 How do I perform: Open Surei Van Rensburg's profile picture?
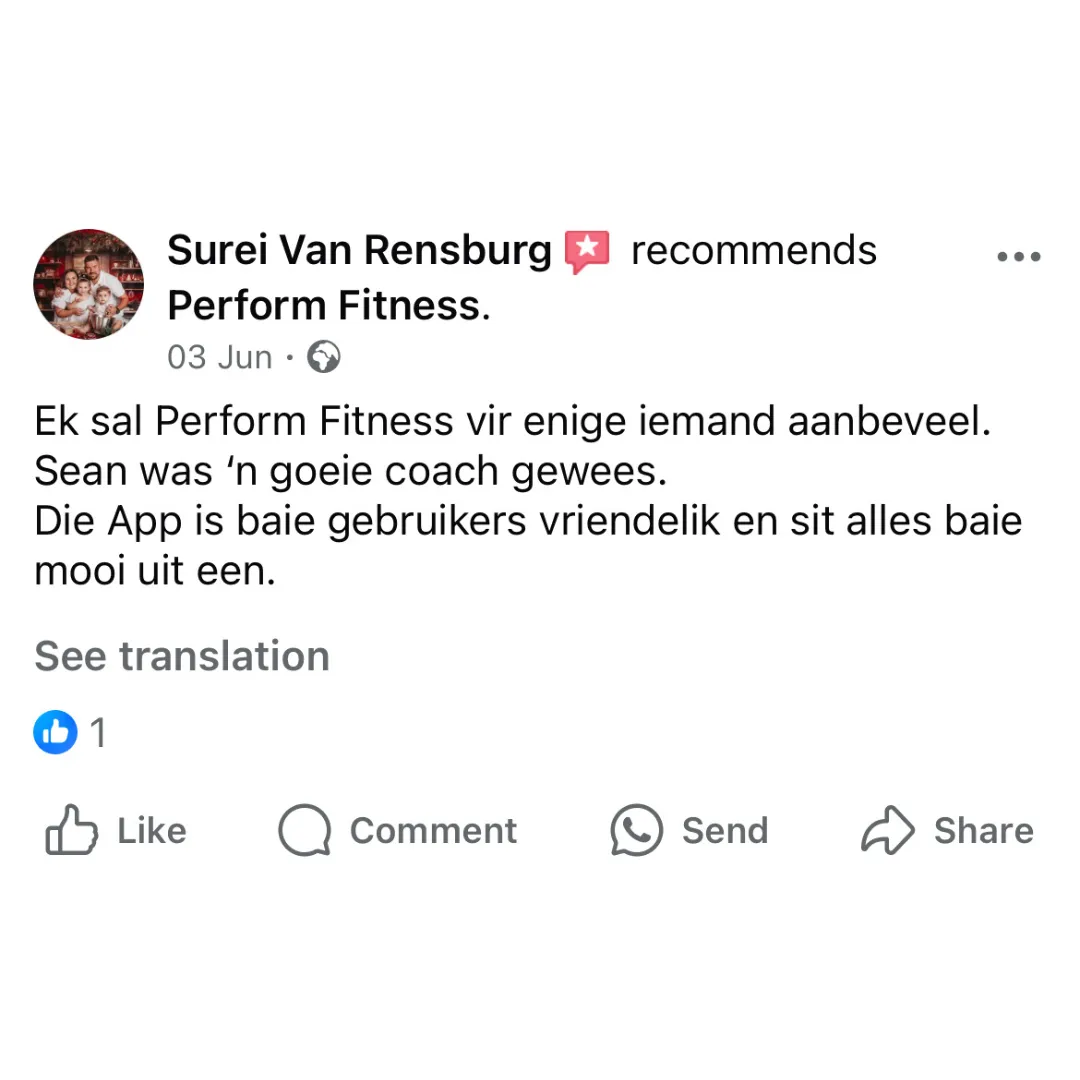(89, 284)
